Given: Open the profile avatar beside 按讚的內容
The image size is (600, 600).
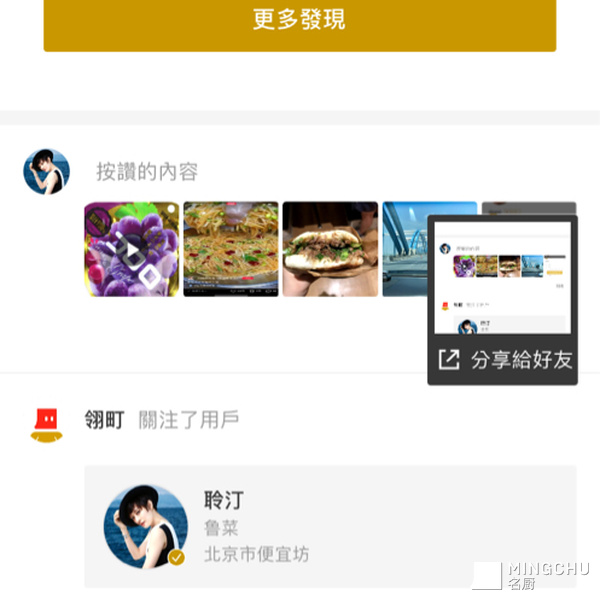Looking at the screenshot, I should (47, 172).
